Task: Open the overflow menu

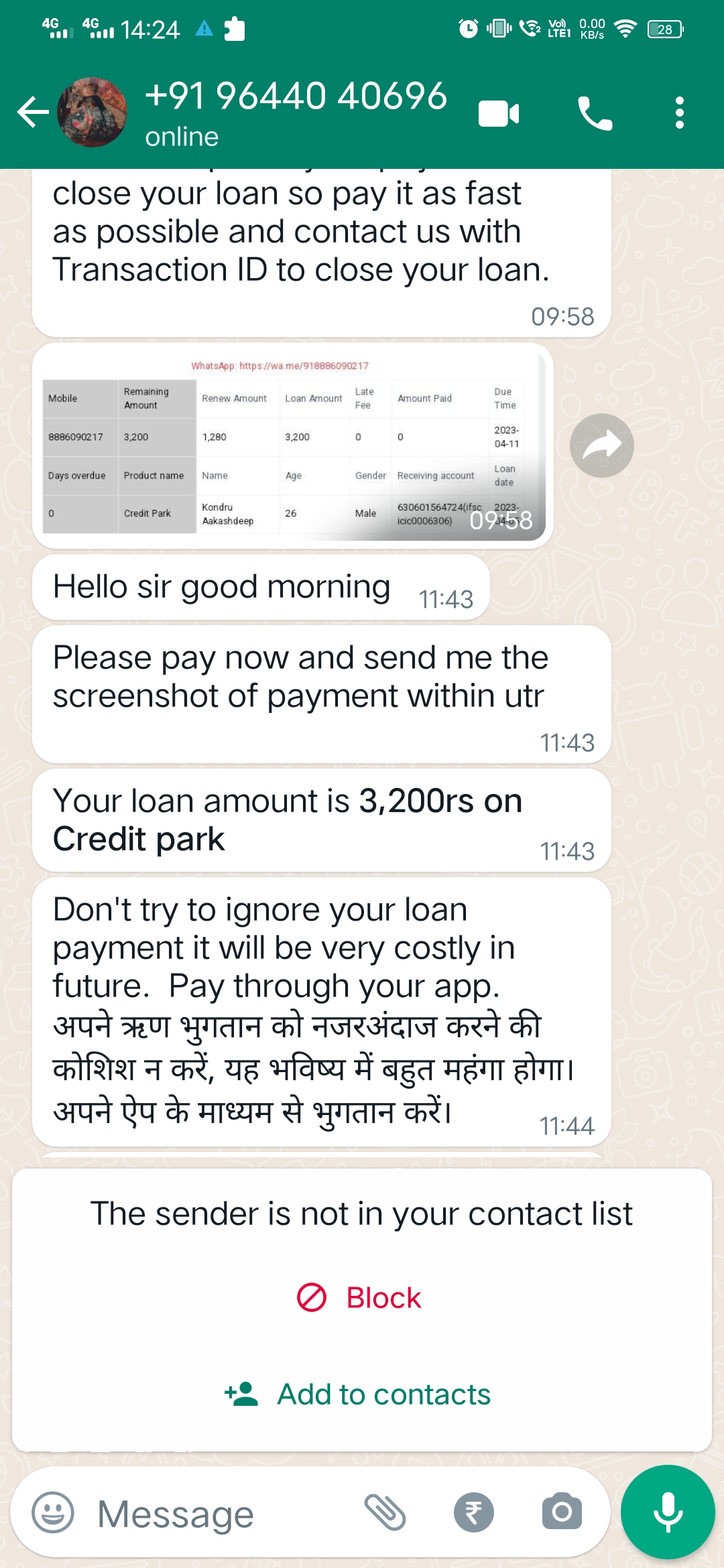Action: (679, 113)
